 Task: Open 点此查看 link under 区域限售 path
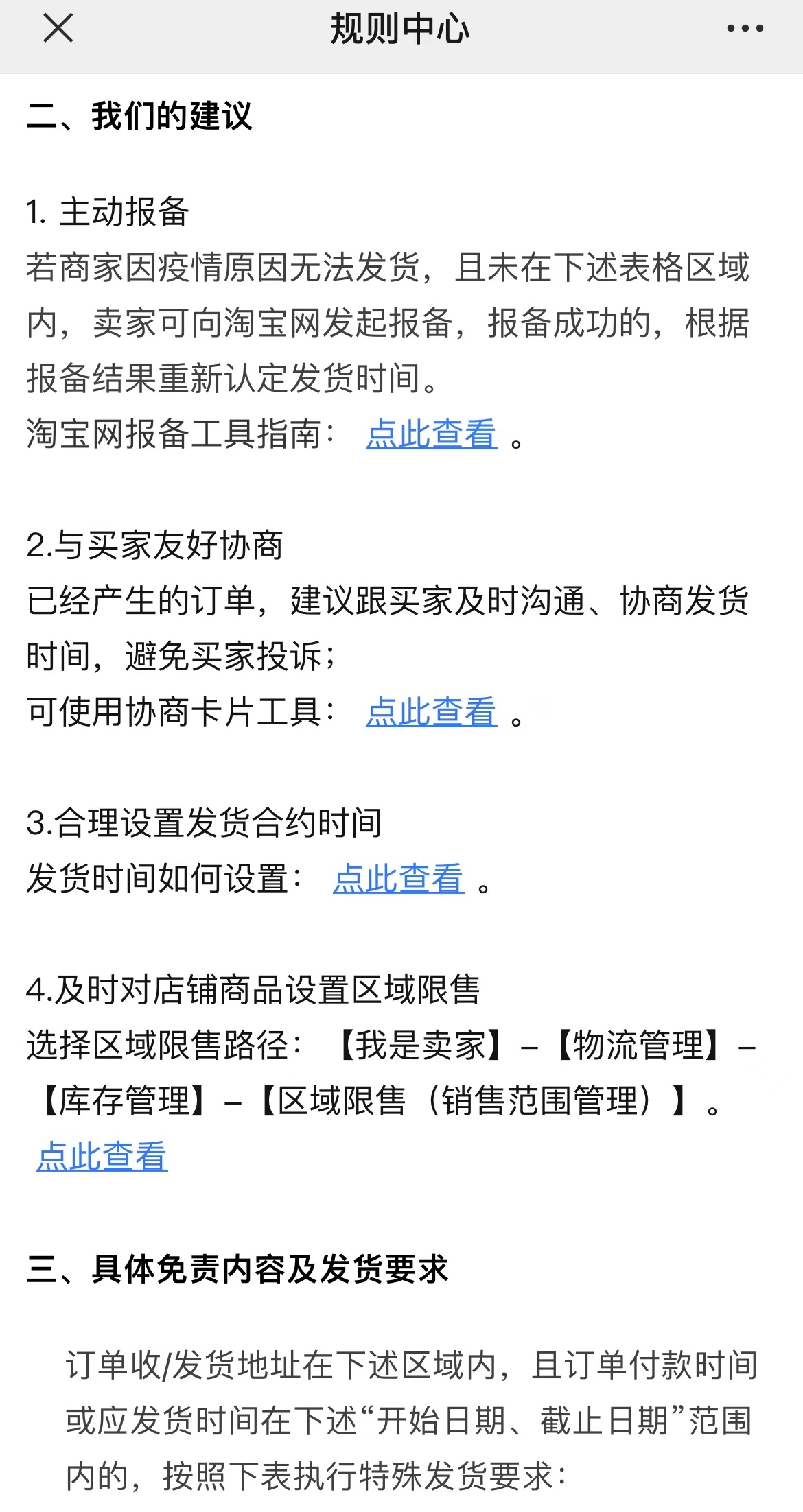[102, 1156]
